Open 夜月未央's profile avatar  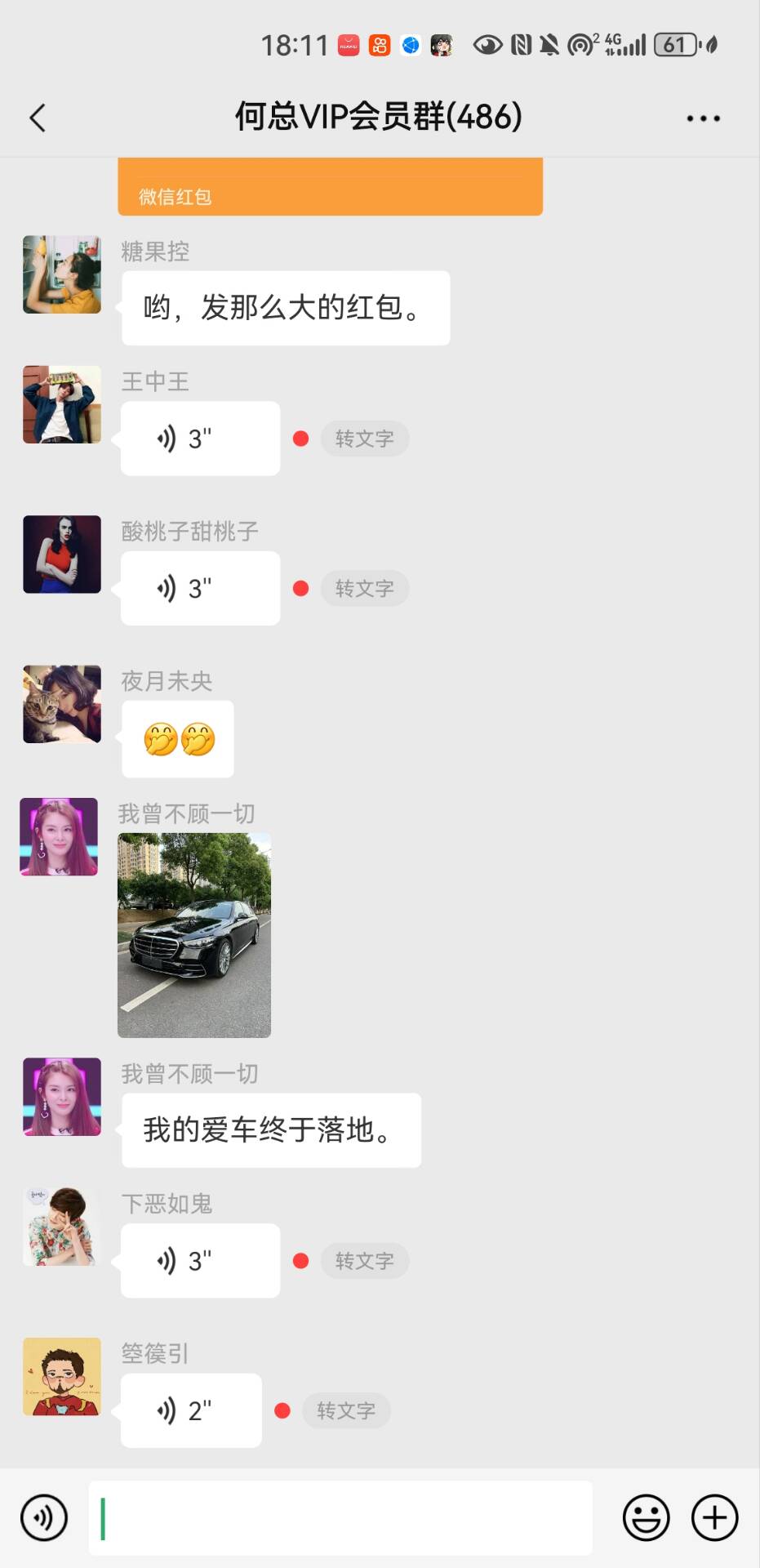point(62,704)
